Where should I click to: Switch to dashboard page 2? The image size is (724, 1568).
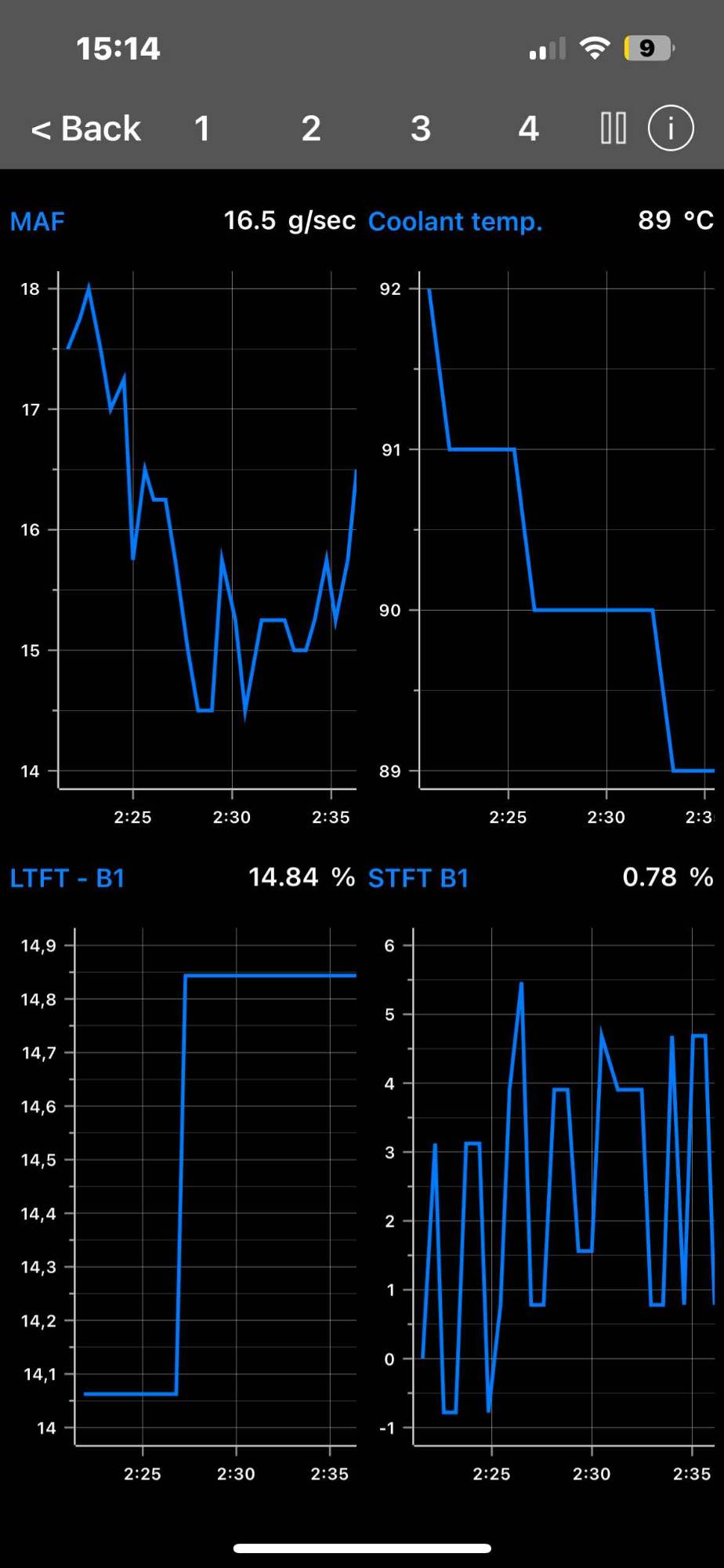311,128
